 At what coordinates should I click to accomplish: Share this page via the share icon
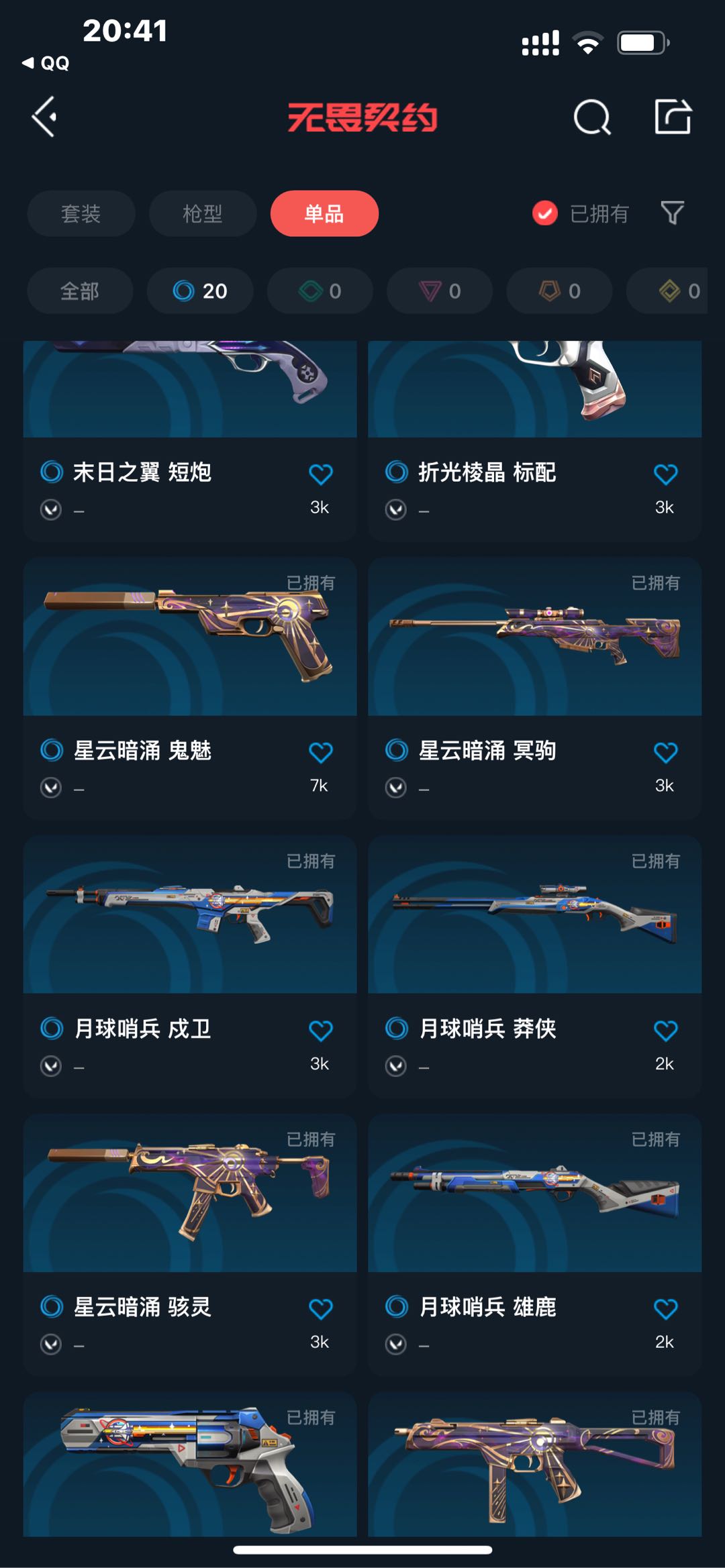(672, 117)
